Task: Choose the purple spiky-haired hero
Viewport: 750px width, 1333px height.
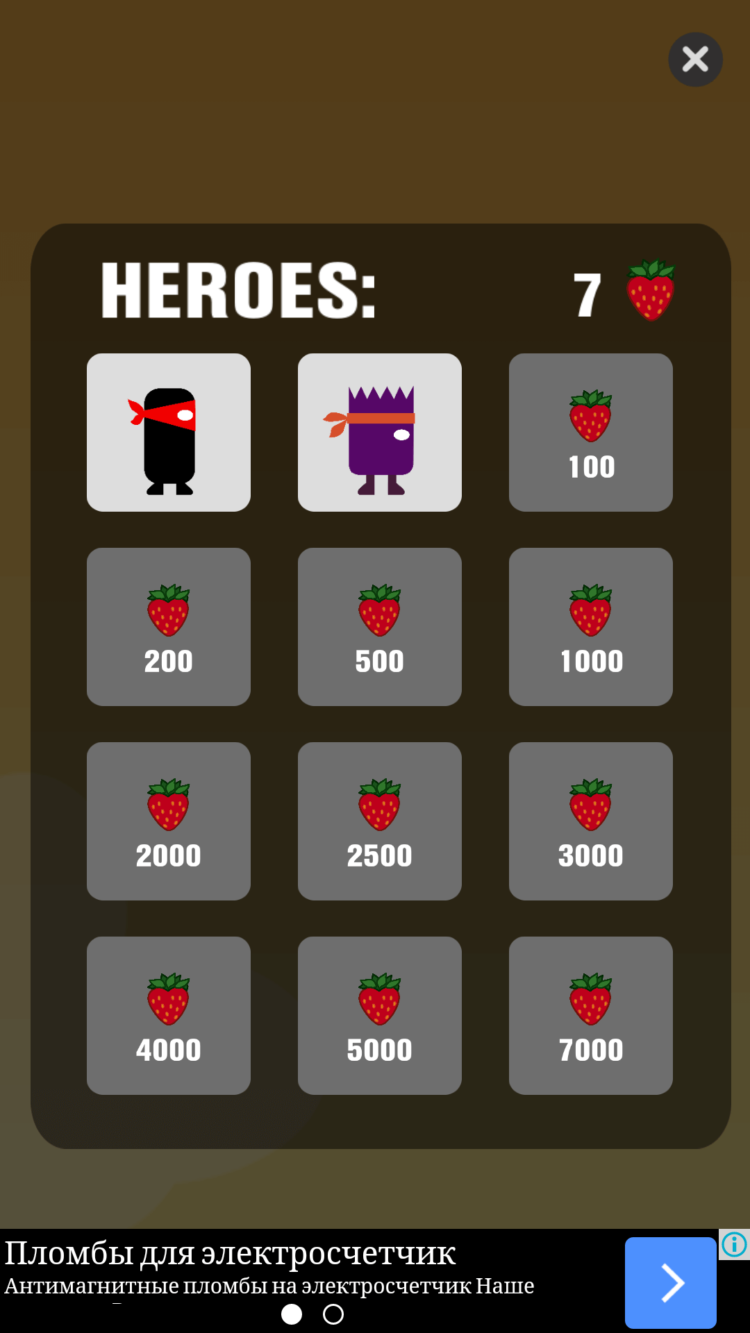Action: pos(380,432)
